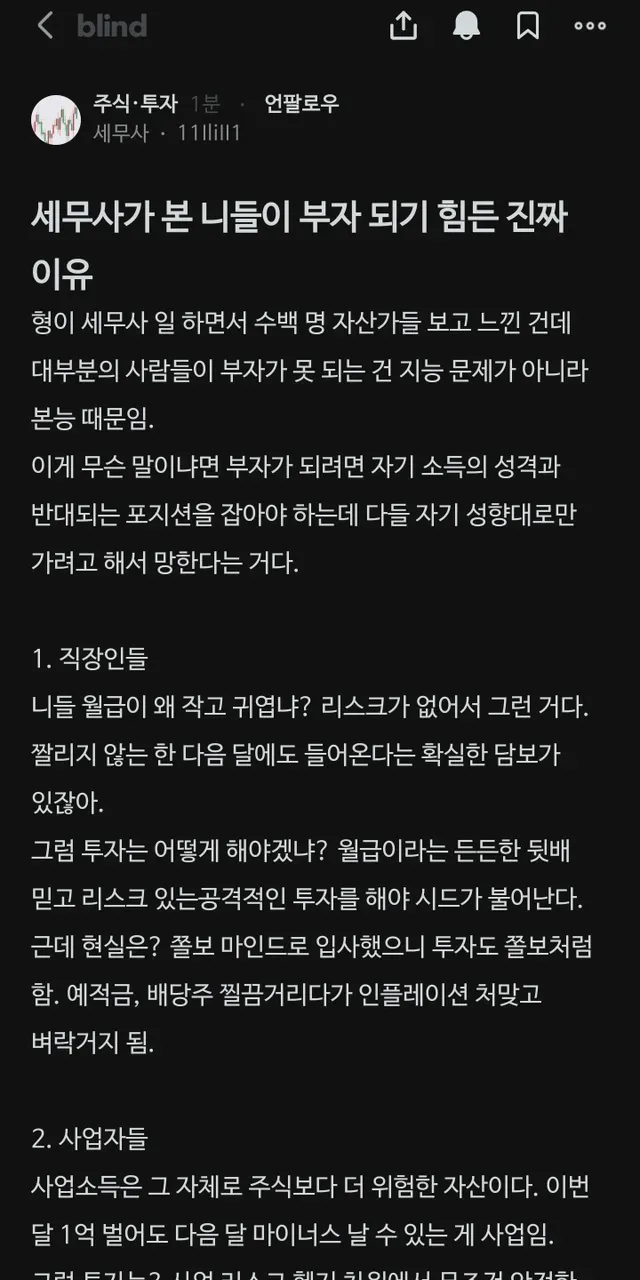Open the three-dot overflow menu
Image resolution: width=640 pixels, height=1280 pixels.
pos(590,26)
